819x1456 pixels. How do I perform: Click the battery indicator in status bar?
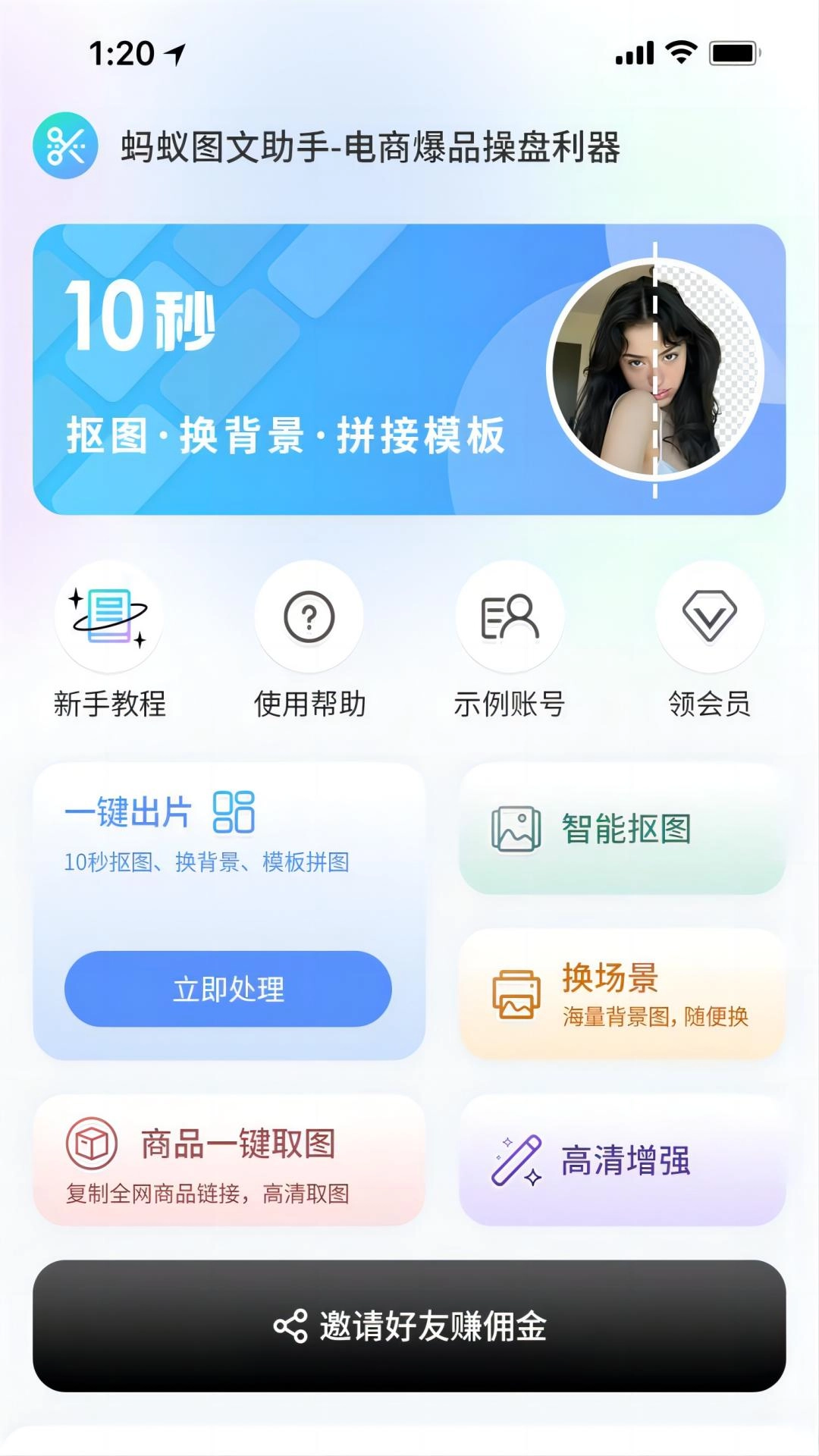[733, 52]
